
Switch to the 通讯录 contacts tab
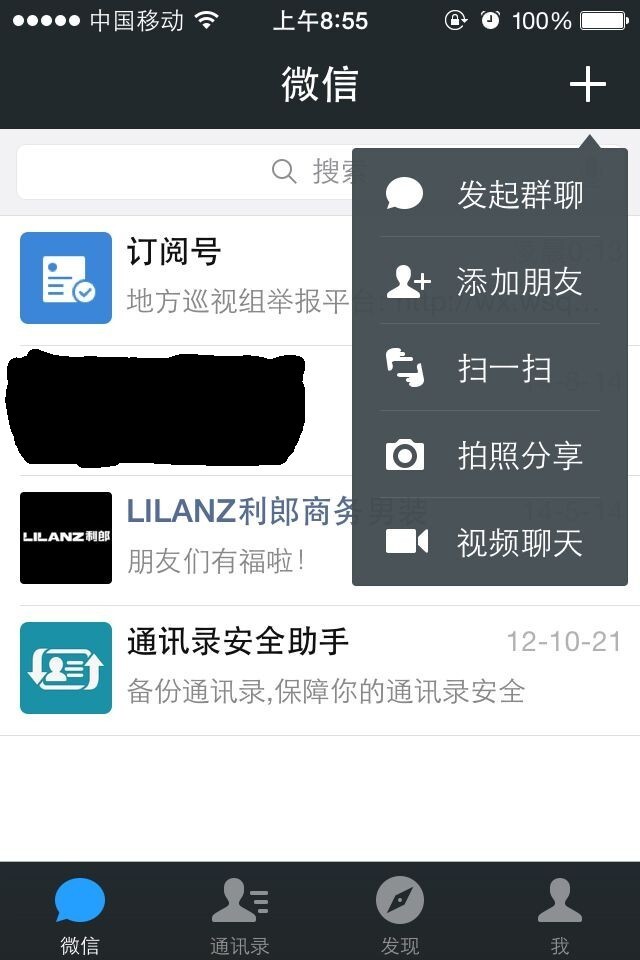[x=240, y=913]
